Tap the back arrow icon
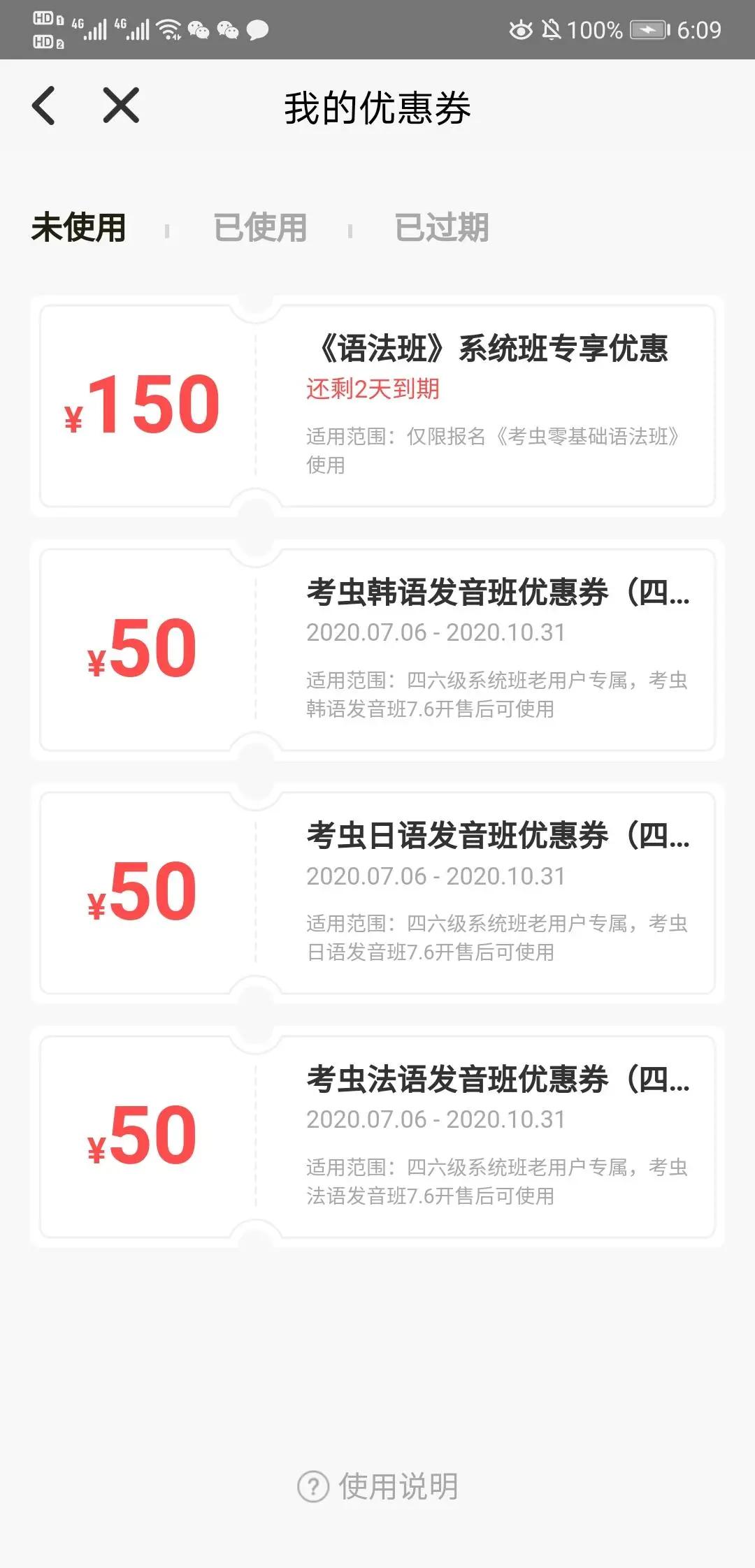This screenshot has width=755, height=1568. [x=44, y=105]
